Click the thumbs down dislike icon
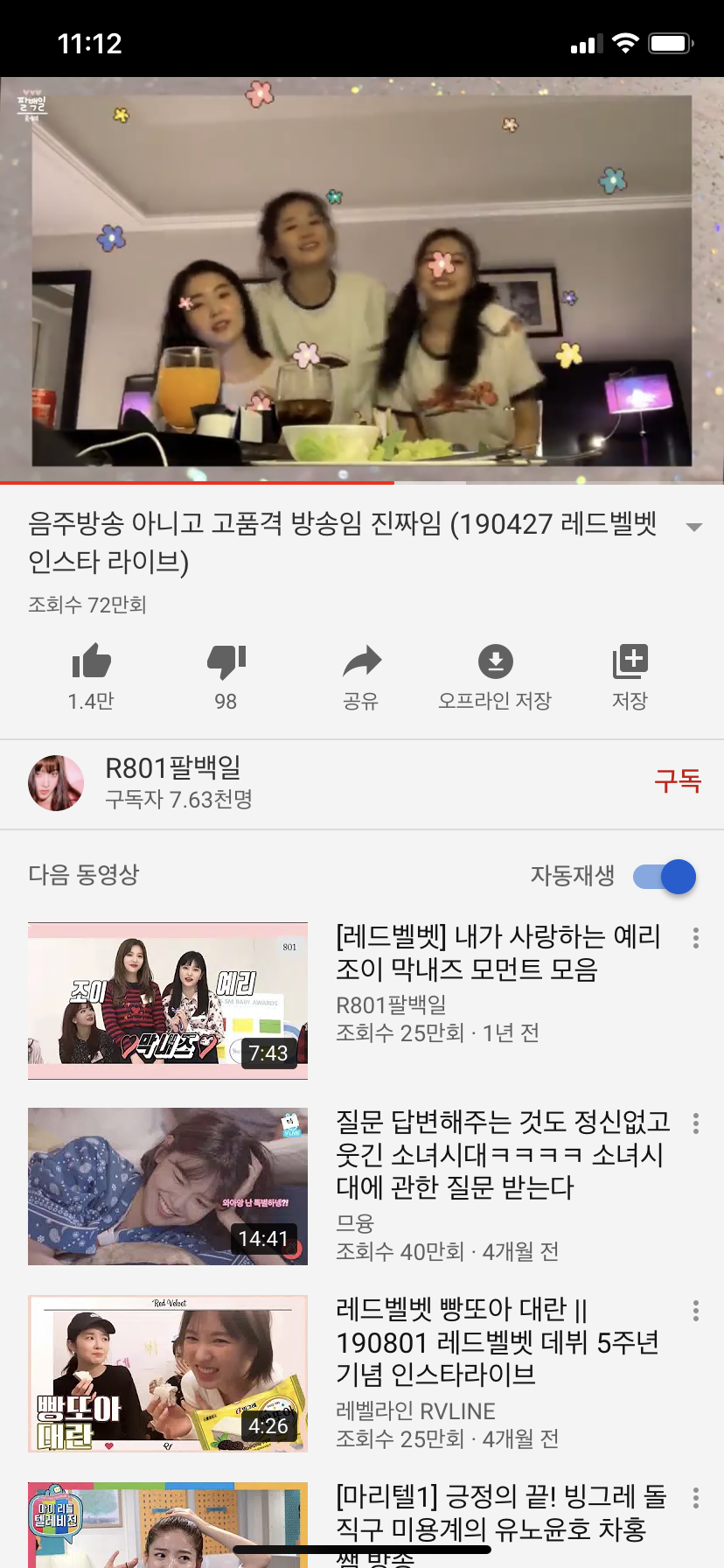The width and height of the screenshot is (724, 1568). click(x=226, y=663)
